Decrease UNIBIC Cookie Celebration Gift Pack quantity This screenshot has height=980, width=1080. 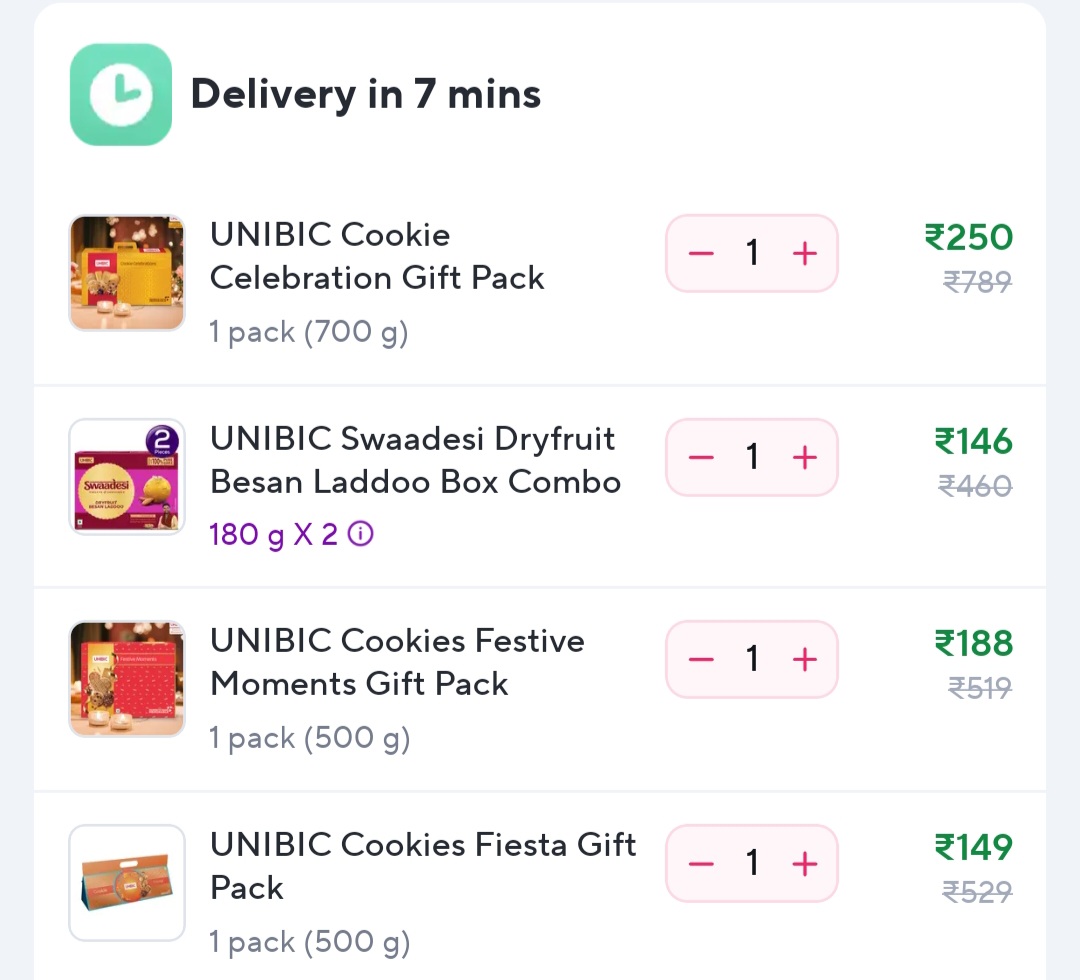tap(701, 254)
